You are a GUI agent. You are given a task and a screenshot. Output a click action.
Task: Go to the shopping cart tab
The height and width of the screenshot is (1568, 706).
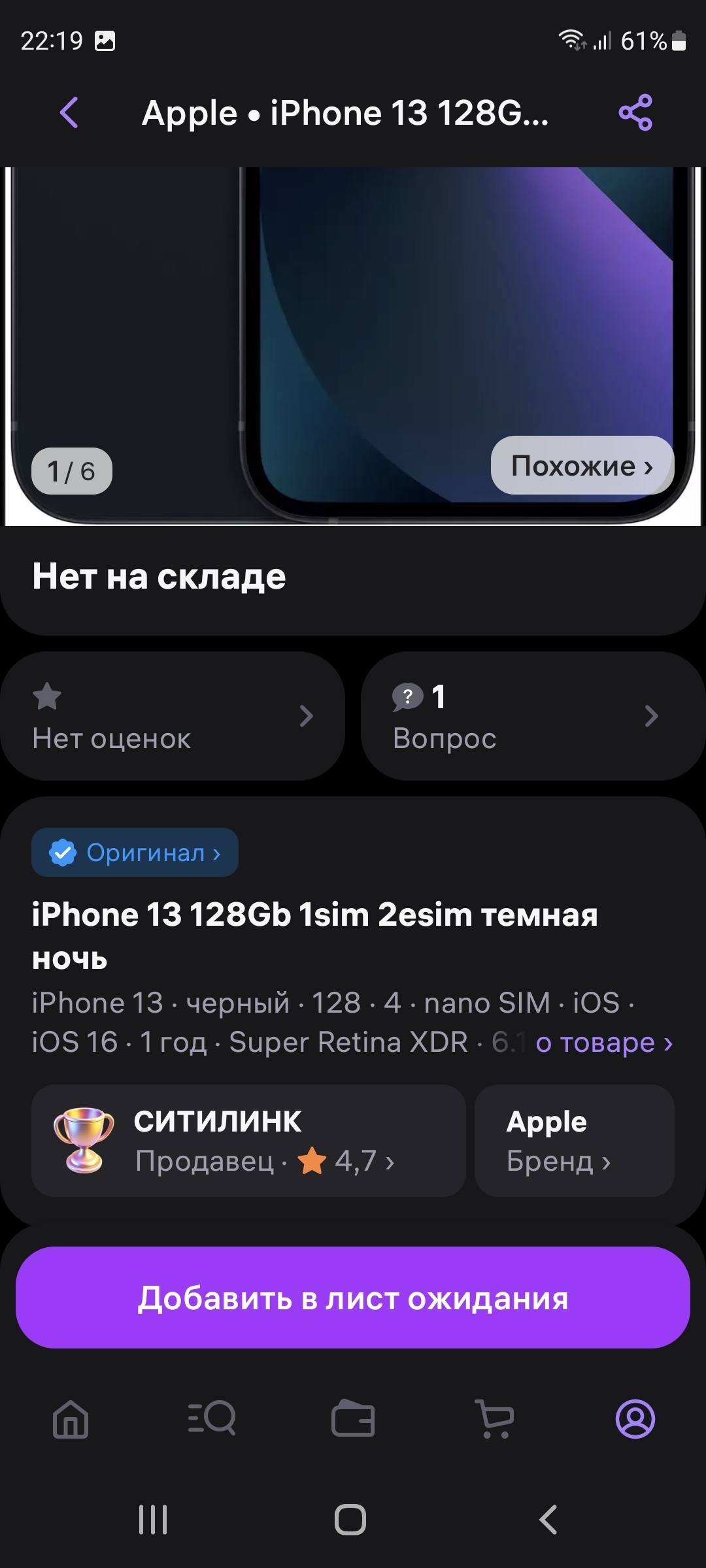[x=494, y=1419]
